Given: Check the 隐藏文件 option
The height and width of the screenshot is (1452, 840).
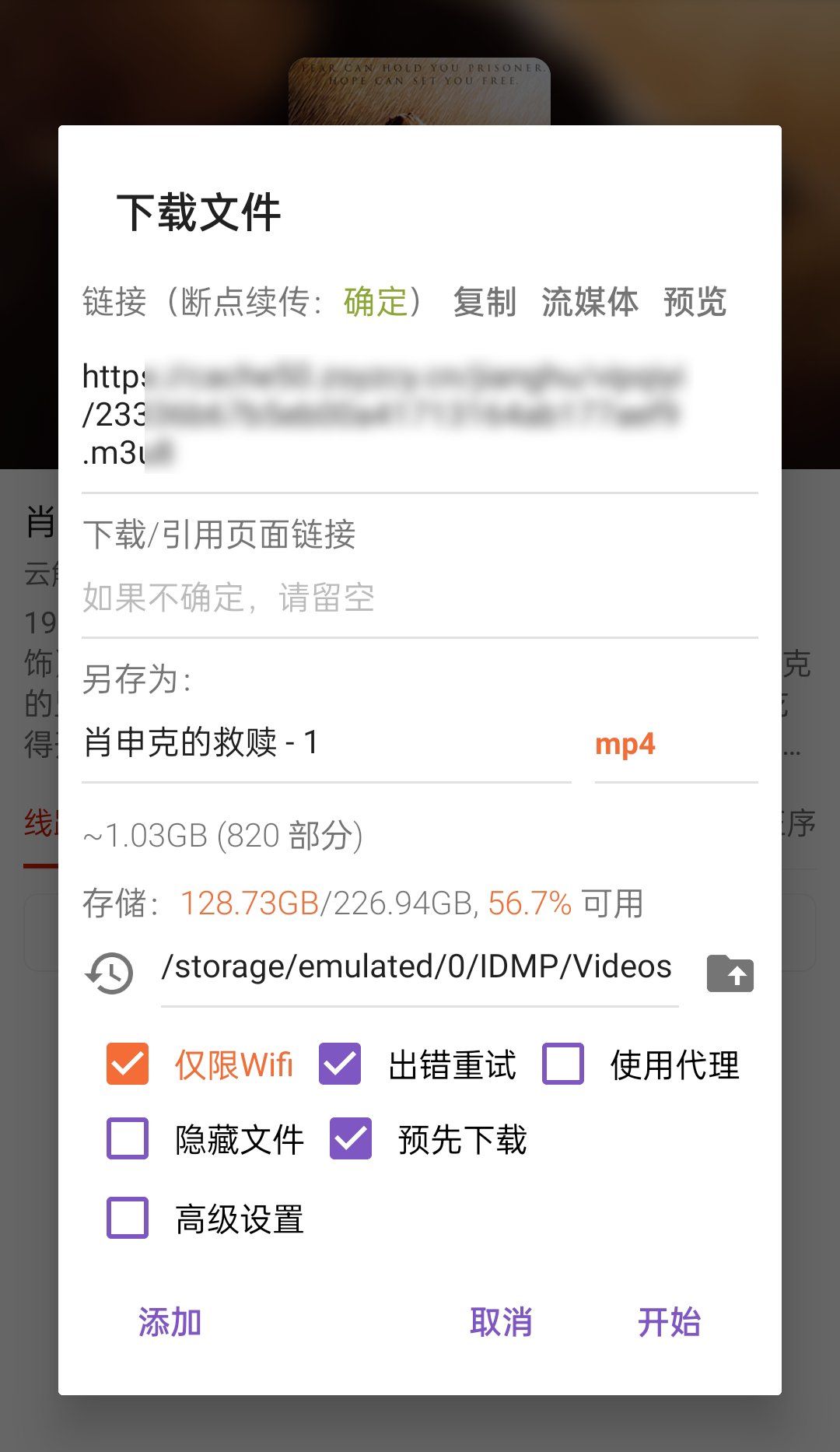Looking at the screenshot, I should 128,1138.
